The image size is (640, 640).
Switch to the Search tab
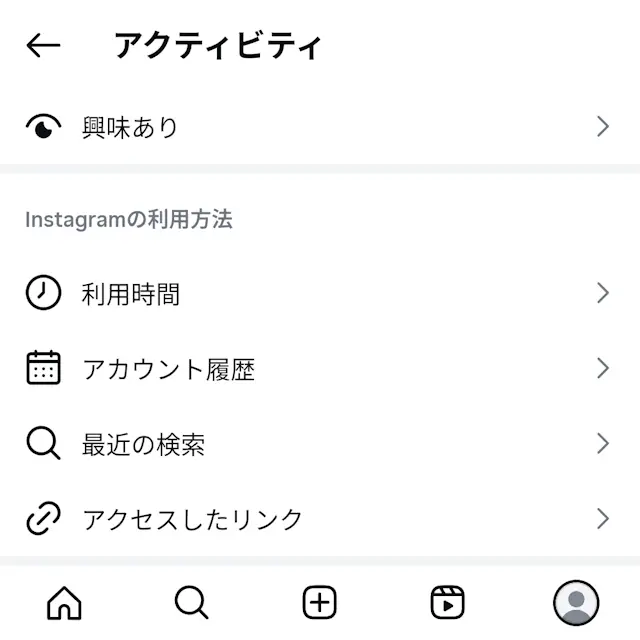191,603
